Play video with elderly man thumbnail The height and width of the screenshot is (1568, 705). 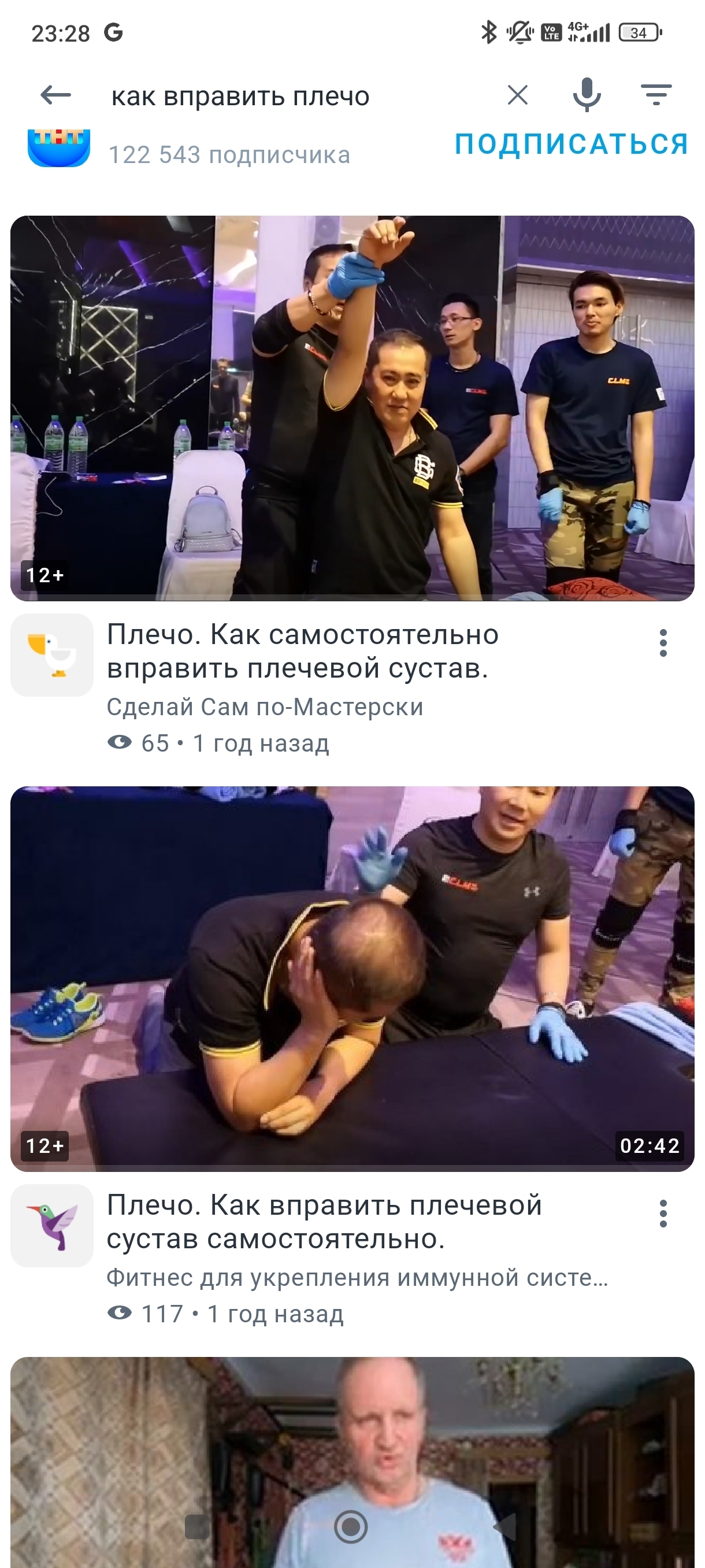pos(352,1461)
